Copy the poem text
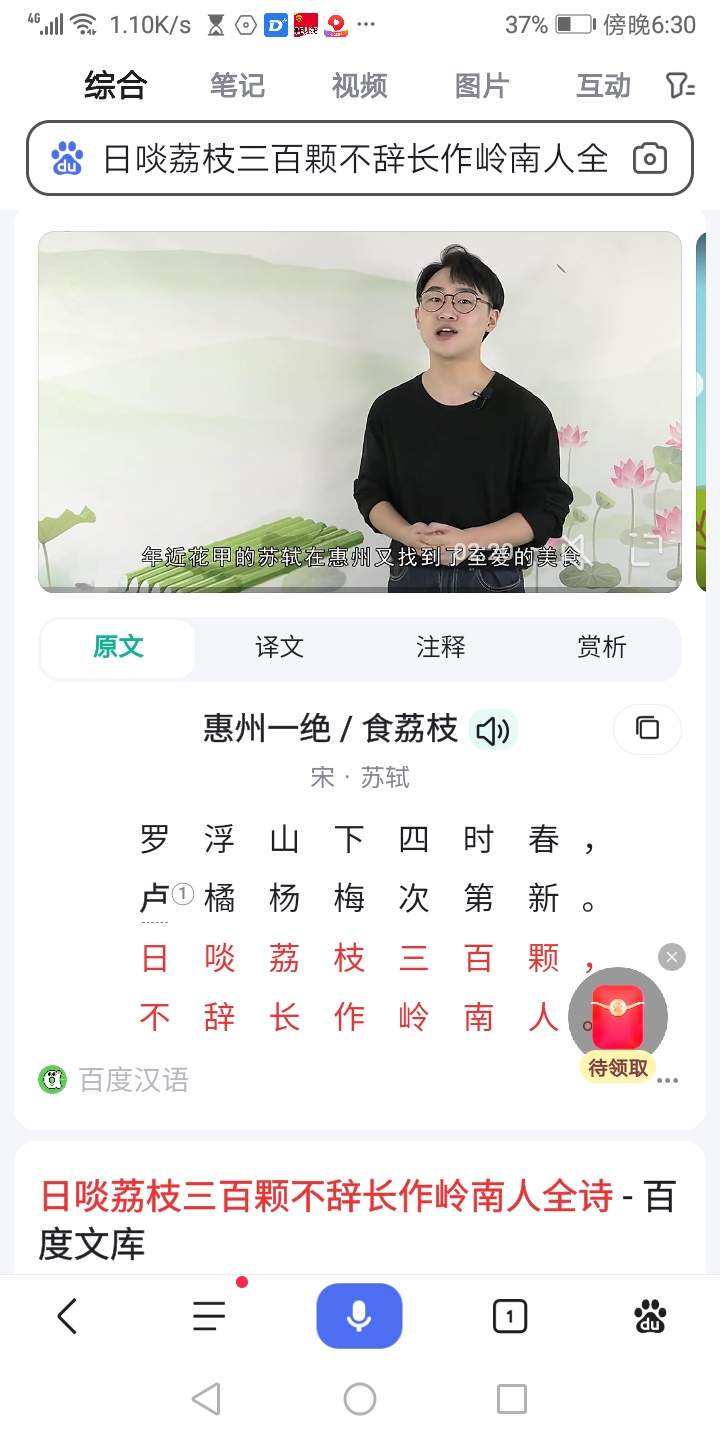The image size is (720, 1440). 647,728
